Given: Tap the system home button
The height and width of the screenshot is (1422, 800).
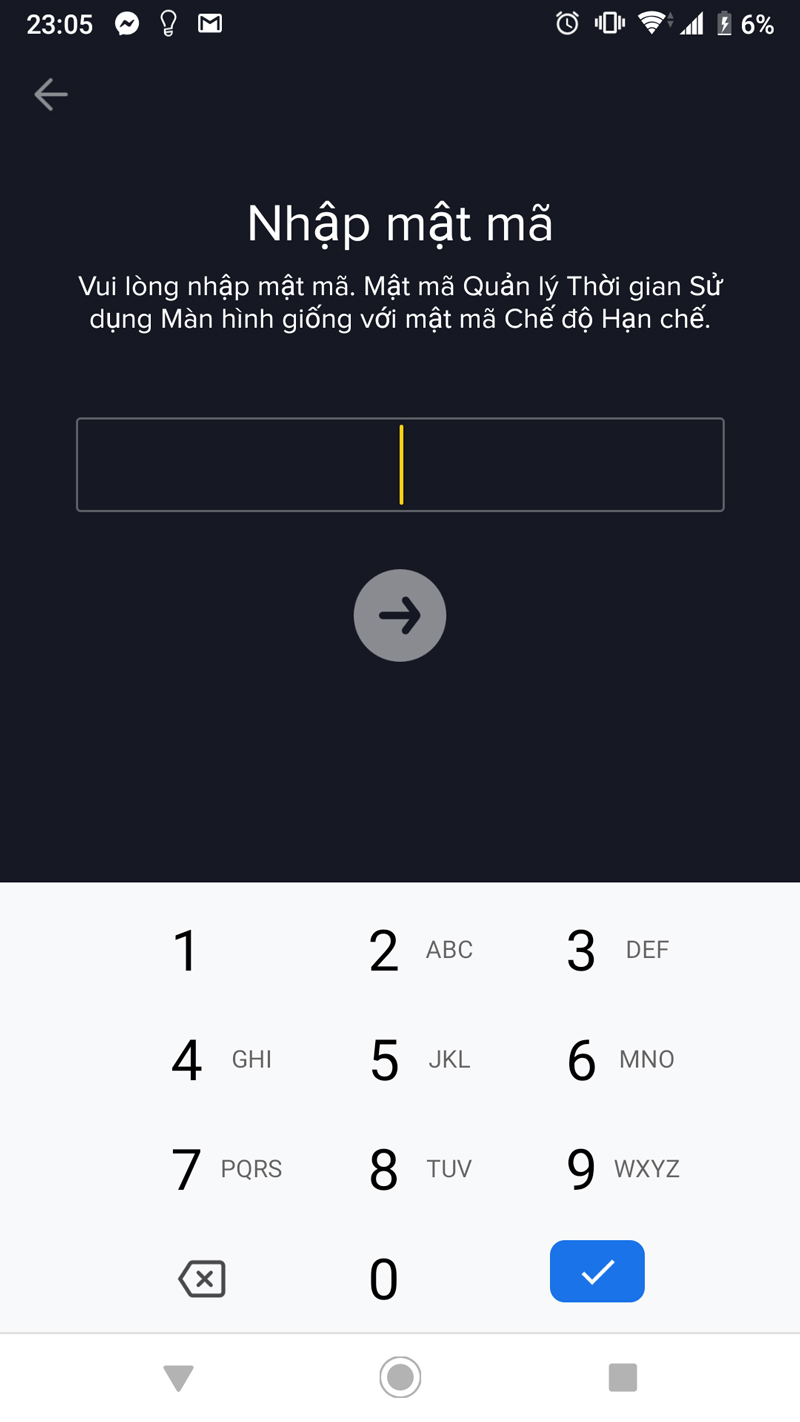Looking at the screenshot, I should click(x=400, y=1377).
